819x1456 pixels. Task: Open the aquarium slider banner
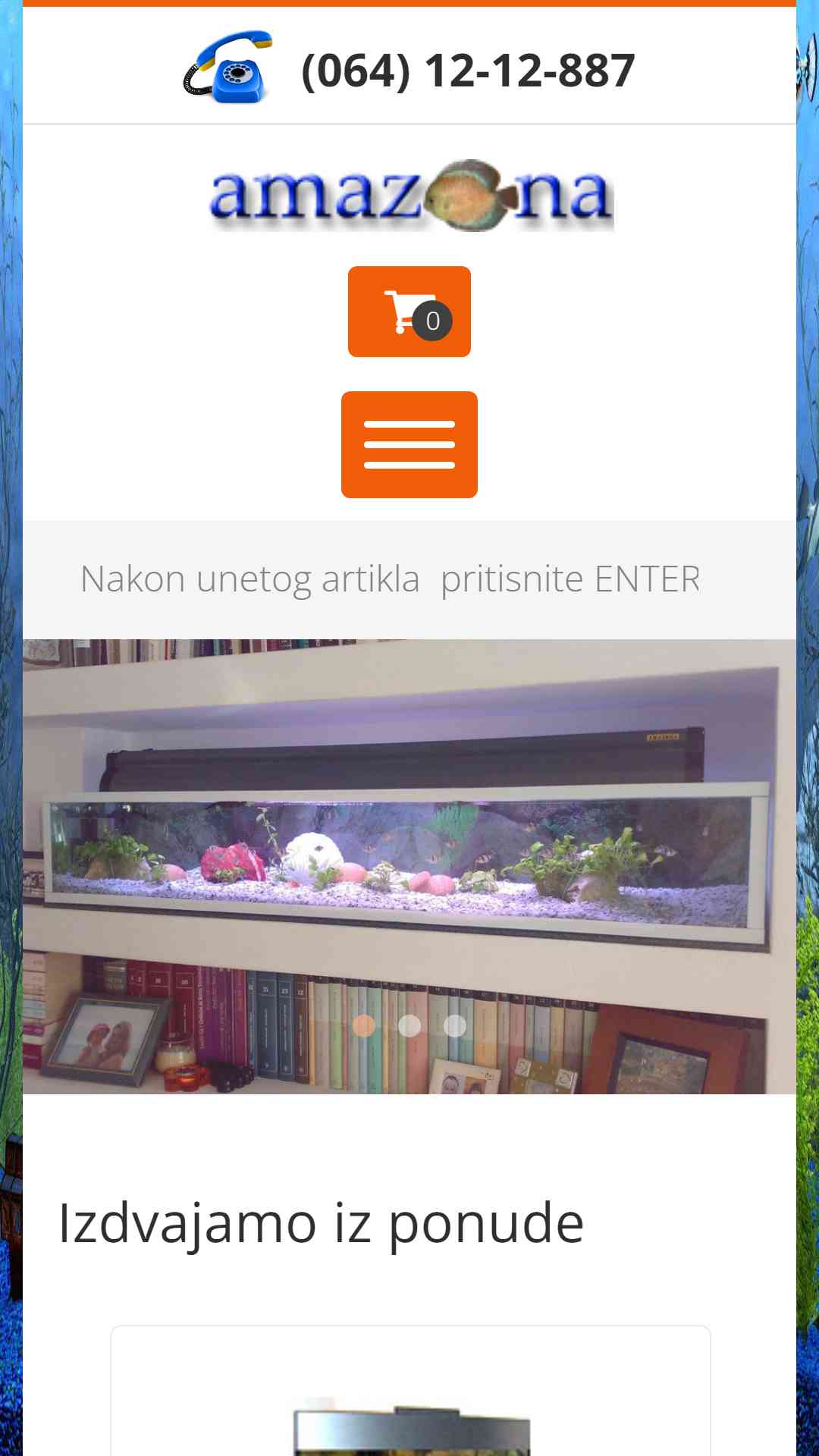(409, 866)
